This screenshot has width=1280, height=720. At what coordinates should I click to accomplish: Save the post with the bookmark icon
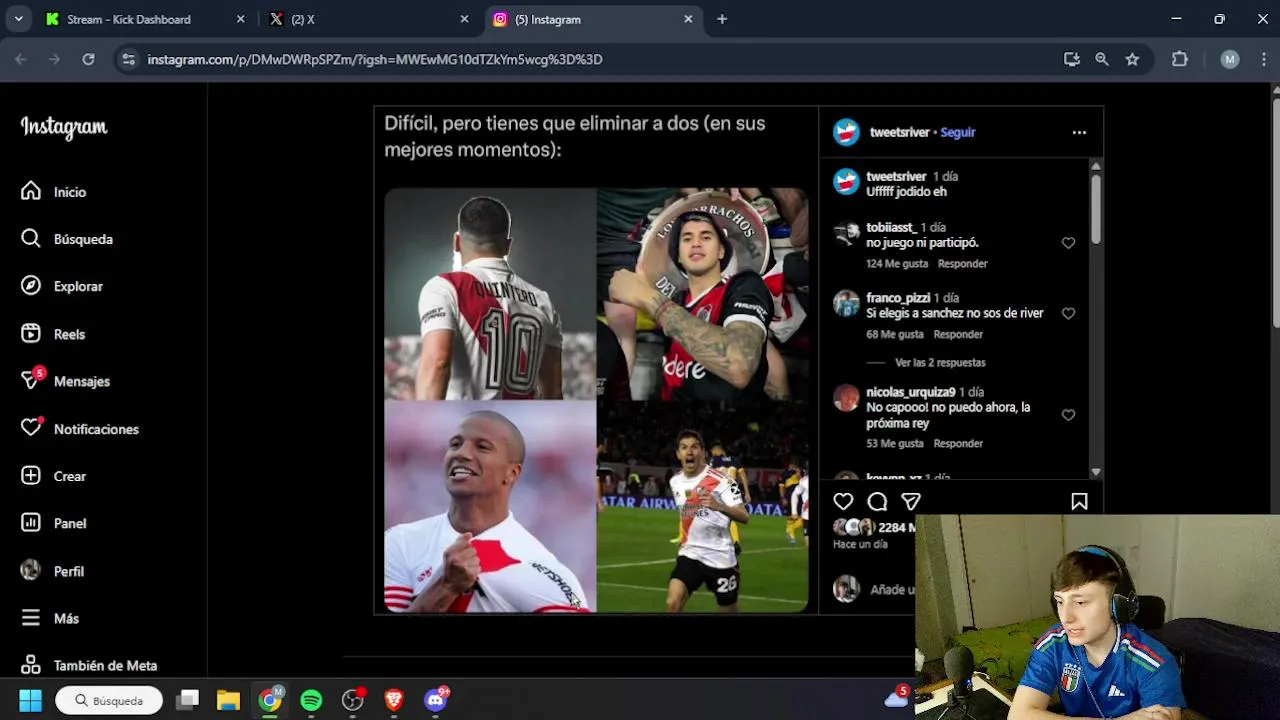1079,502
